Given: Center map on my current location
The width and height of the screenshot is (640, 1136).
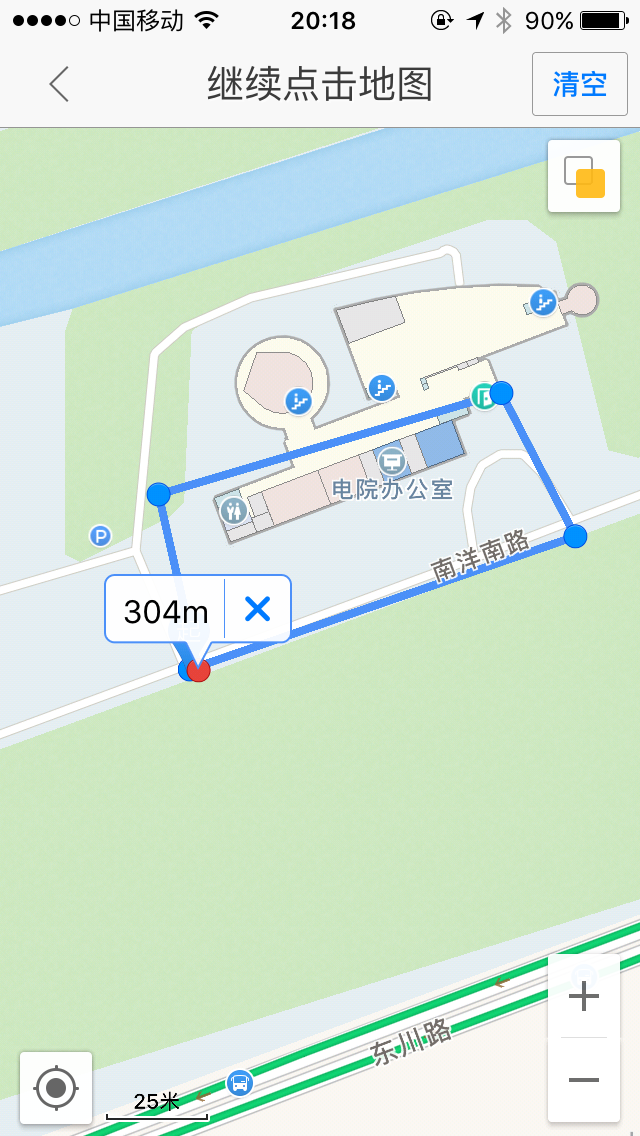Looking at the screenshot, I should pos(56,1087).
